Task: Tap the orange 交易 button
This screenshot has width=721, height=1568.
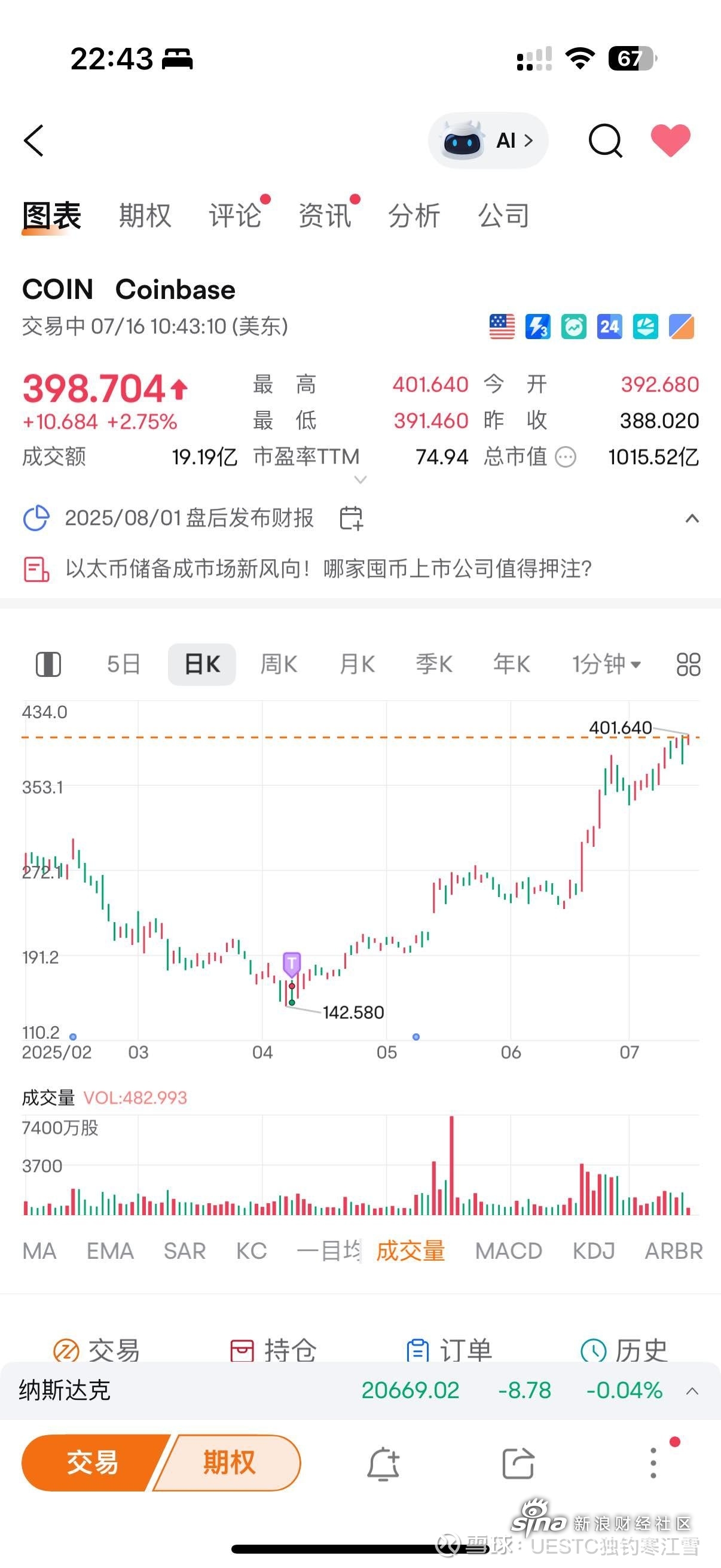Action: click(93, 1462)
